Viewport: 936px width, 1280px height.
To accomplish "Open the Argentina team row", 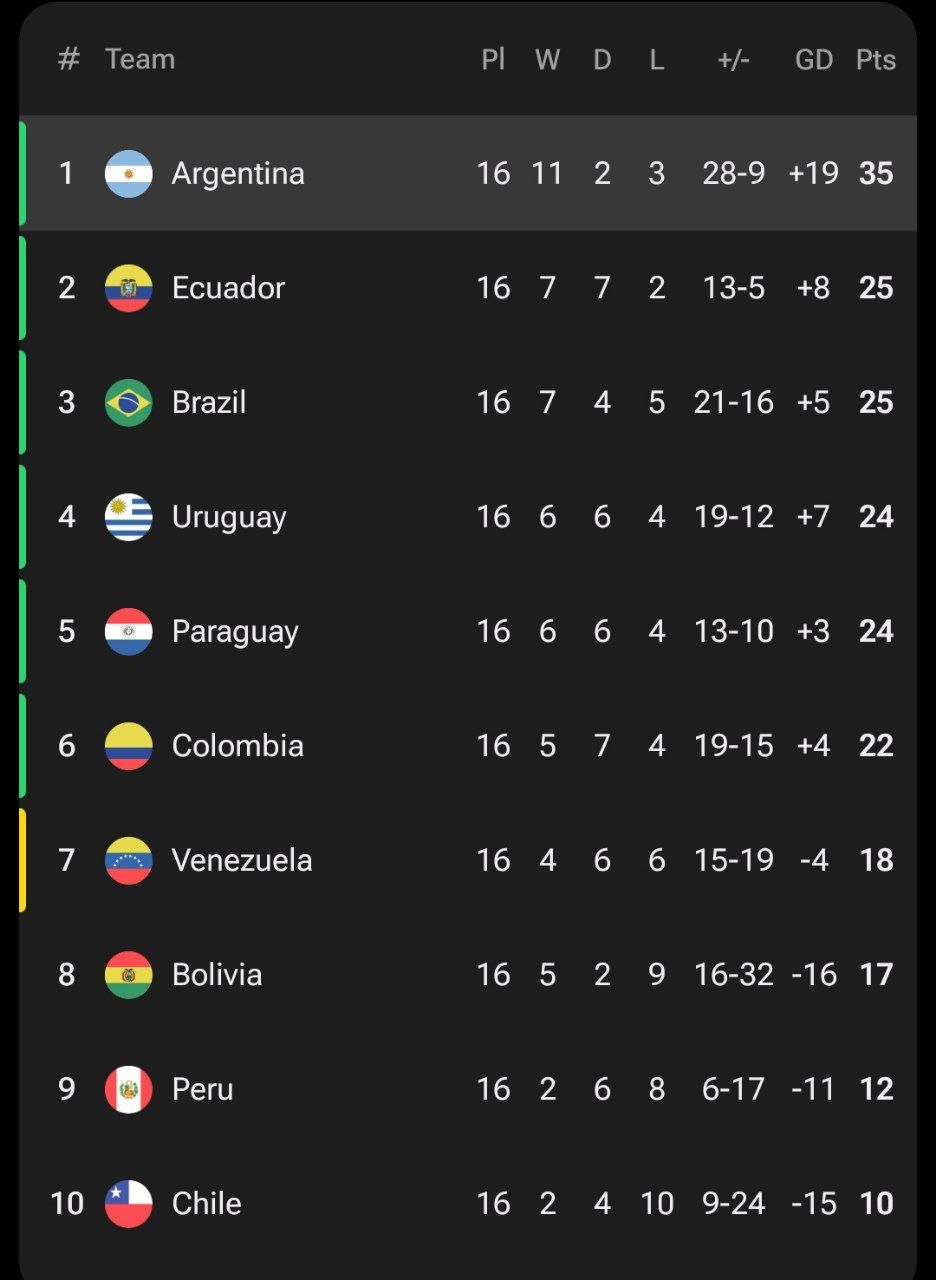I will [237, 174].
